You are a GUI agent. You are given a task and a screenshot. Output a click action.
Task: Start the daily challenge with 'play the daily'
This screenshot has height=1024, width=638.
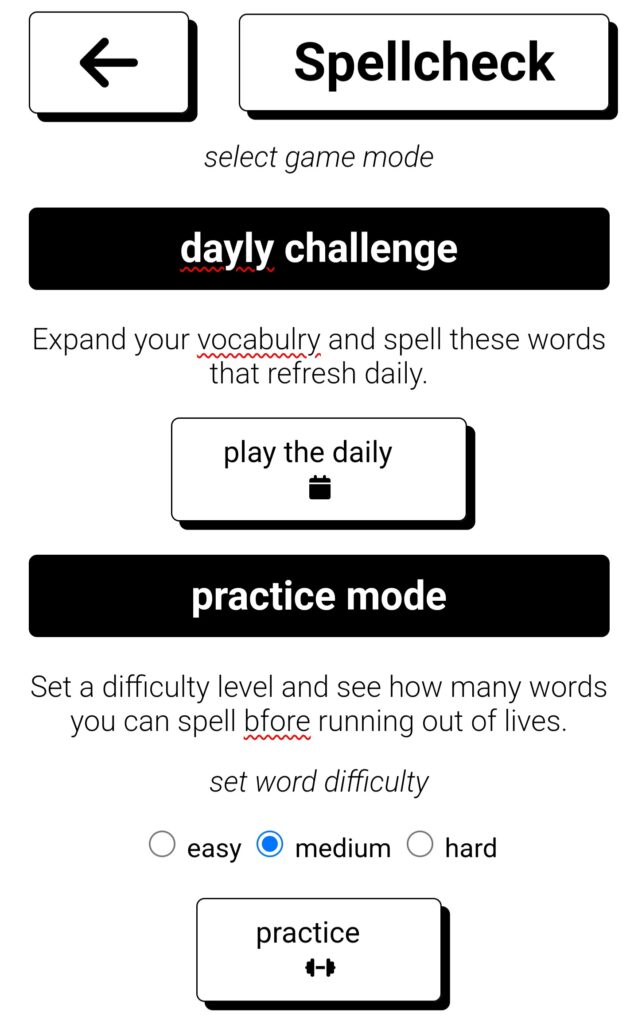click(x=318, y=469)
